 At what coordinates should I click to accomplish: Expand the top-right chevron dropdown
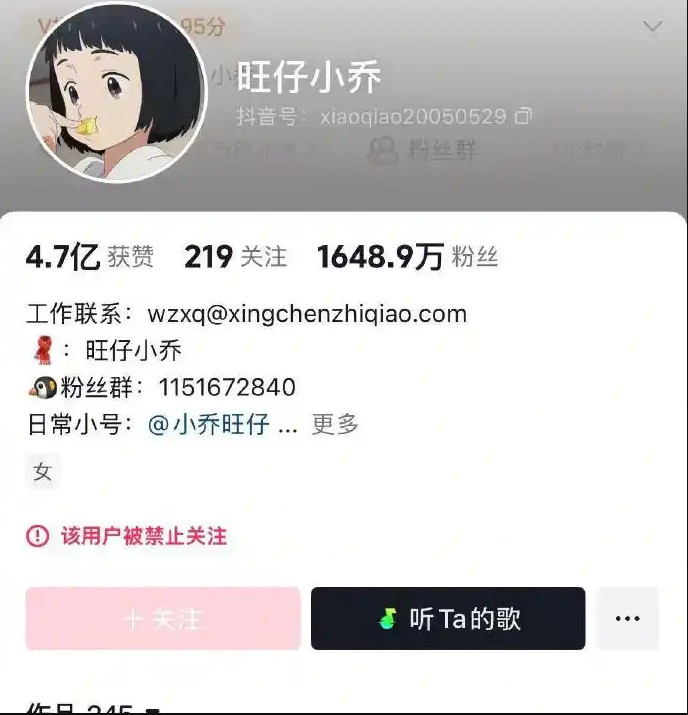[x=652, y=26]
